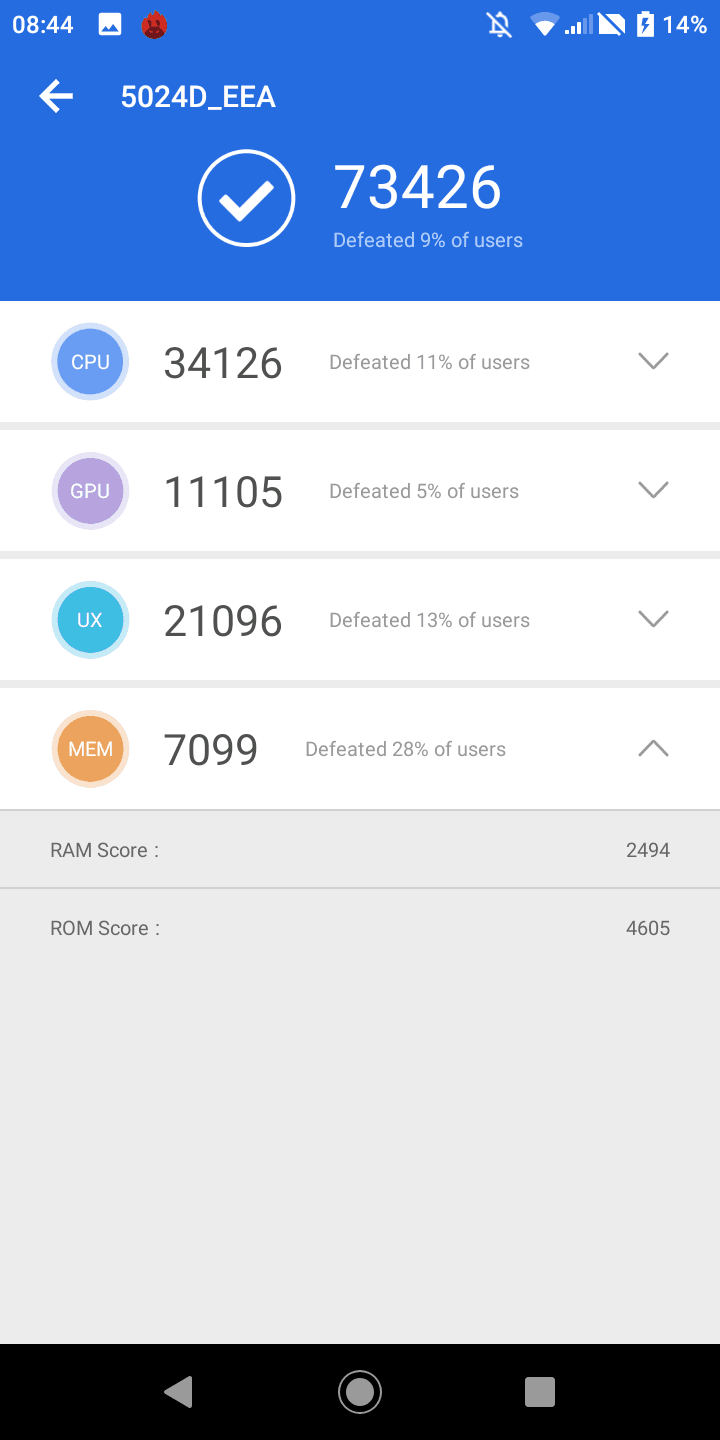Expand the CPU score details
720x1440 pixels.
[x=653, y=361]
